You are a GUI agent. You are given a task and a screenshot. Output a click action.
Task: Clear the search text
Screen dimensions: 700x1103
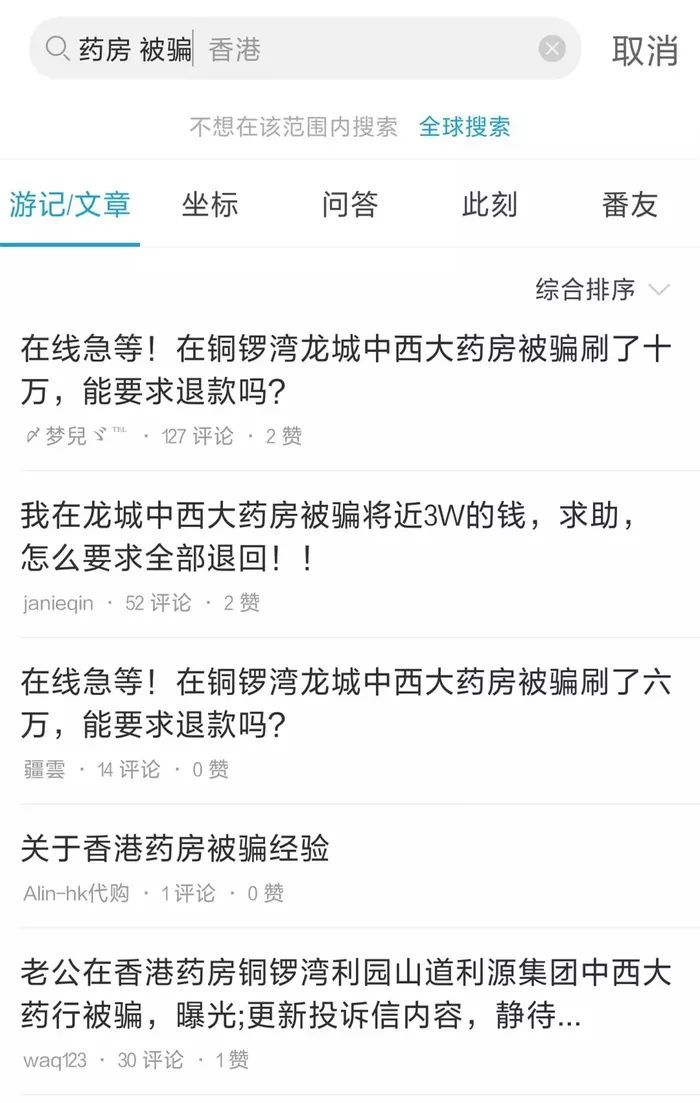pos(552,49)
